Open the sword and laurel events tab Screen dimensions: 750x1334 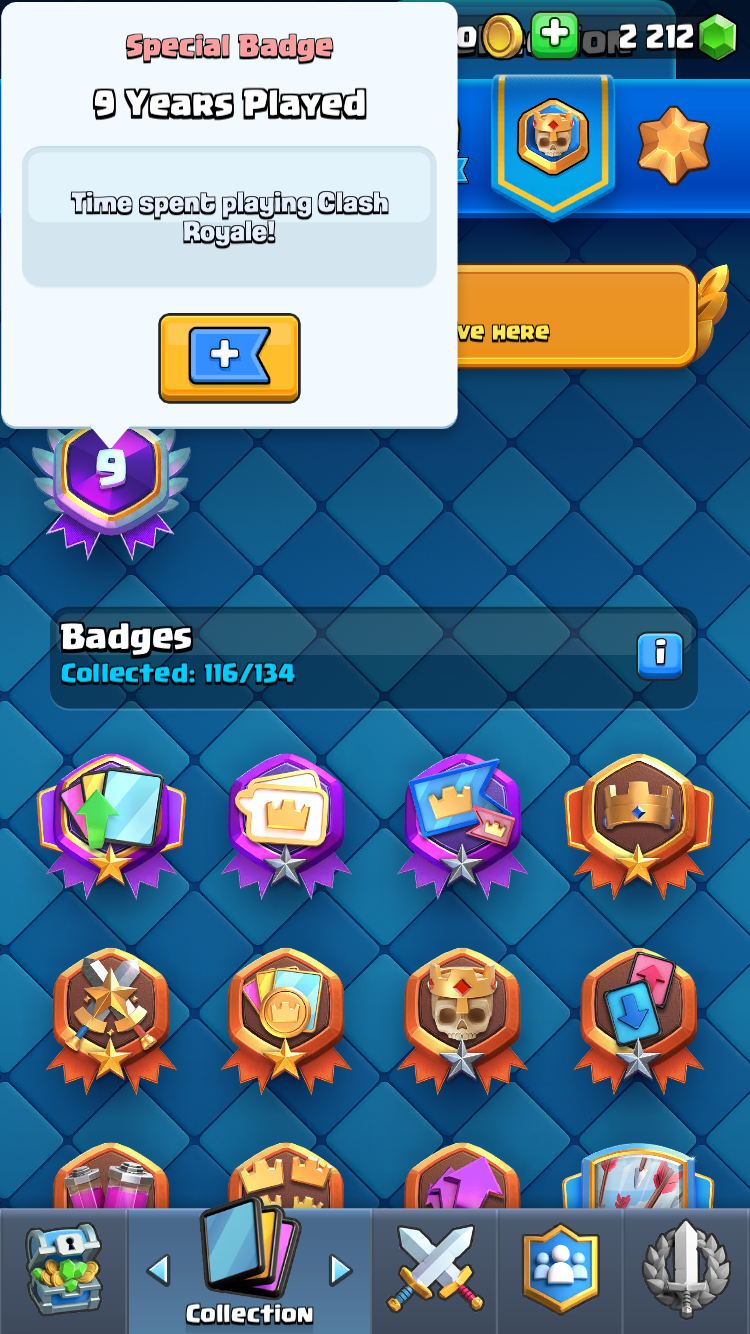(686, 1269)
